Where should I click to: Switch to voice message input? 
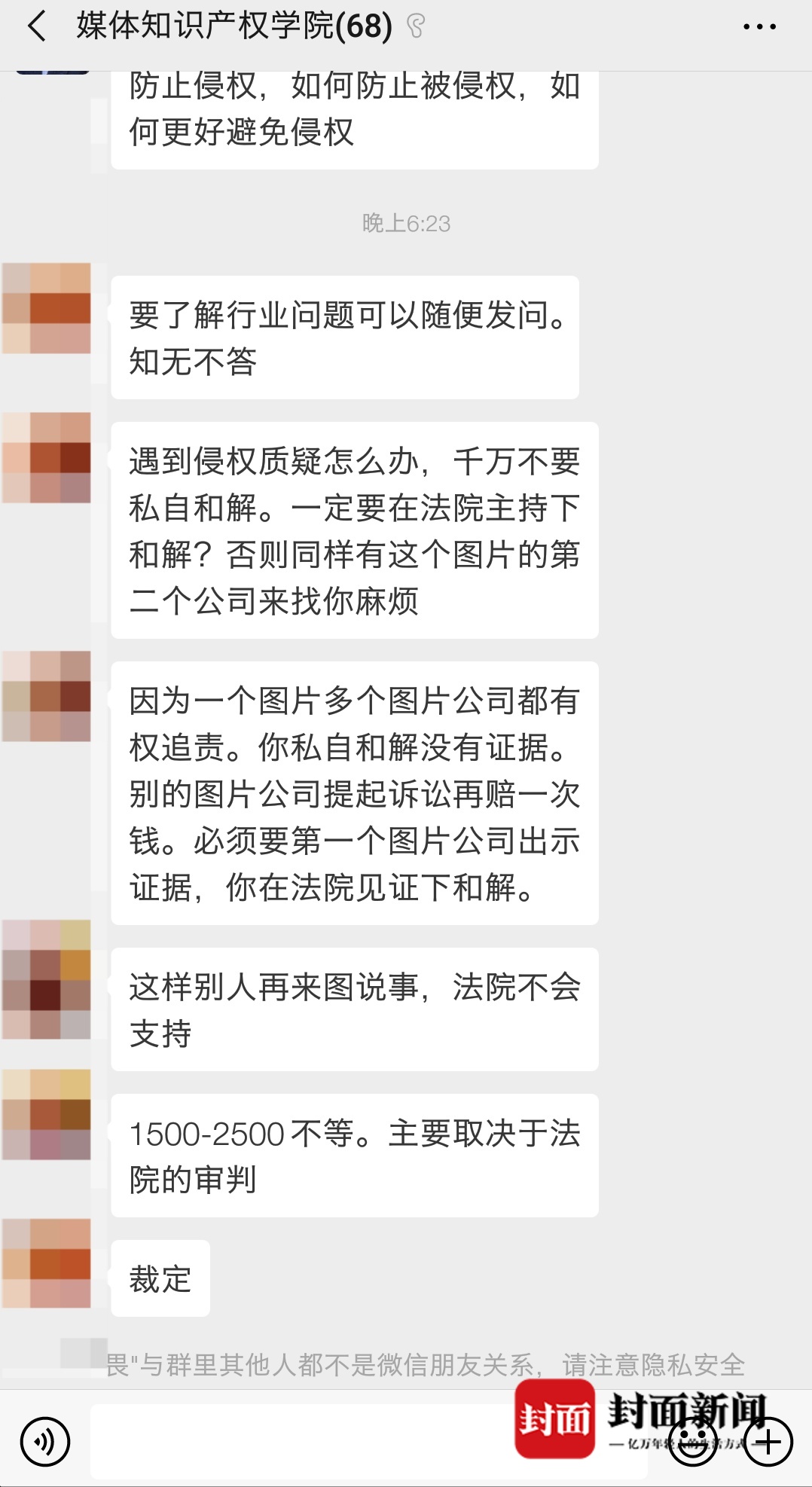pos(45,1442)
